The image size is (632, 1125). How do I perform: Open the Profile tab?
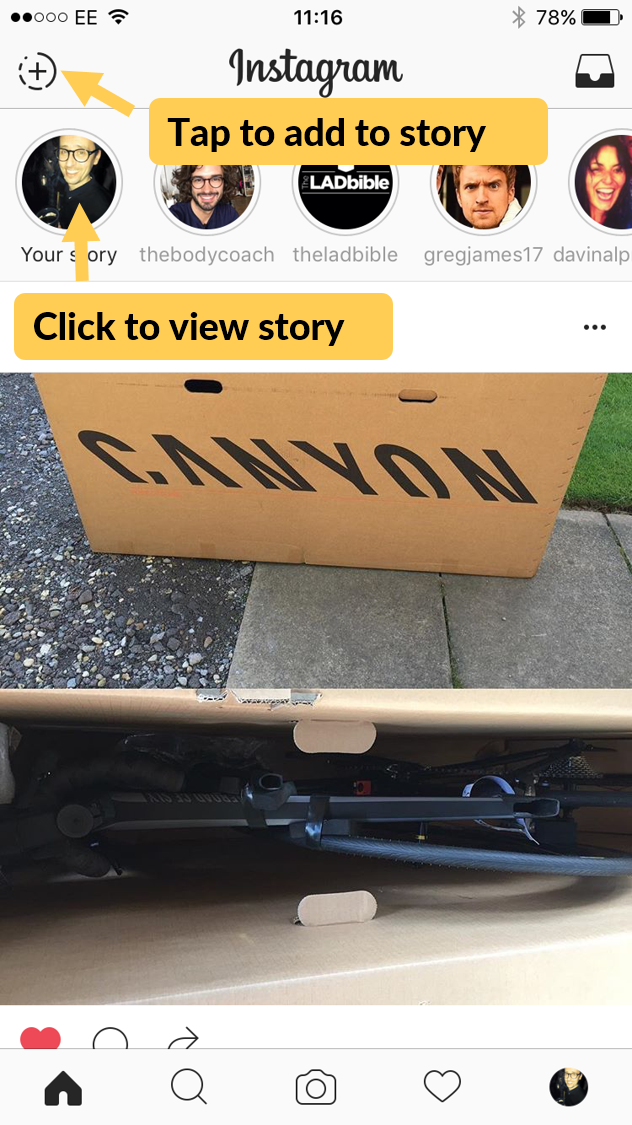click(568, 1087)
